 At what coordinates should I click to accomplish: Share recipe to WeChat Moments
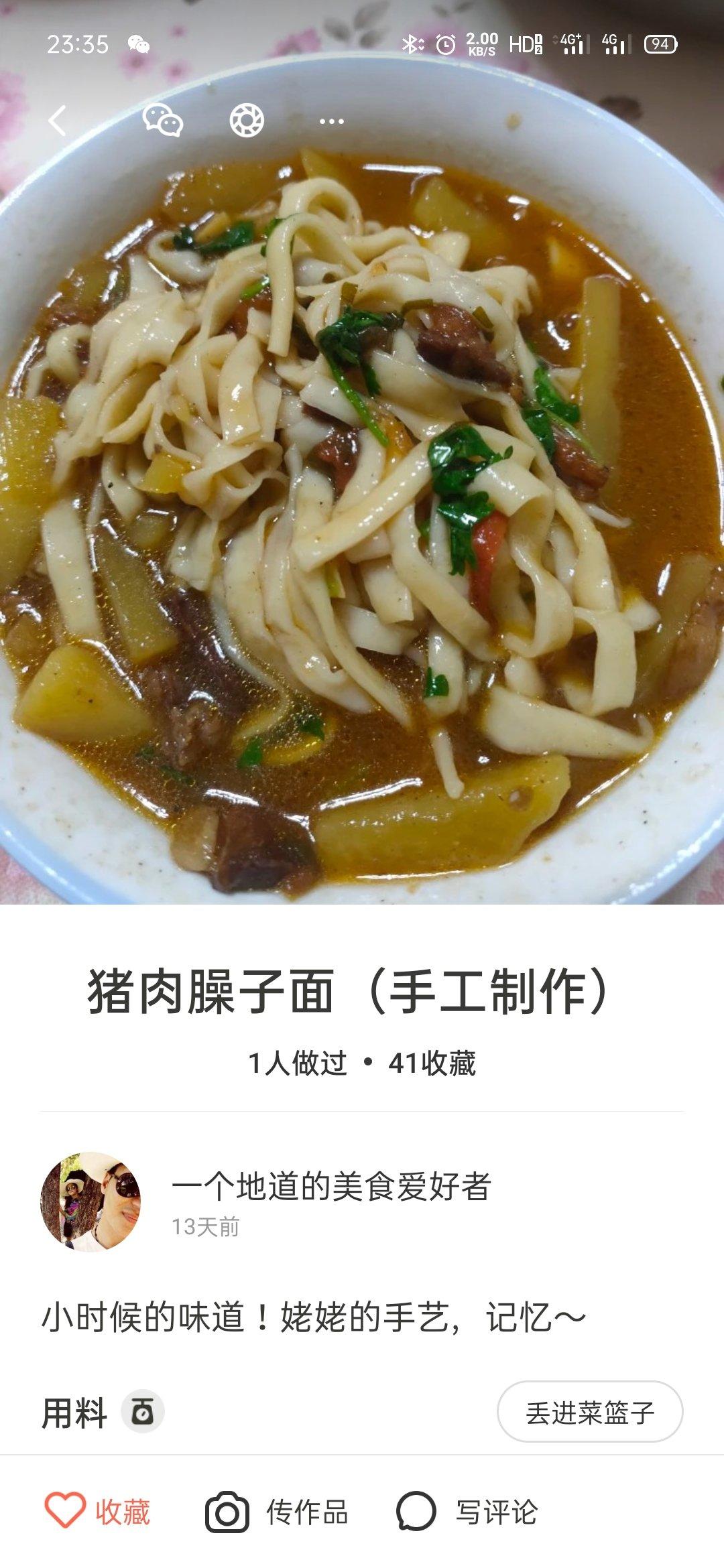coord(247,121)
